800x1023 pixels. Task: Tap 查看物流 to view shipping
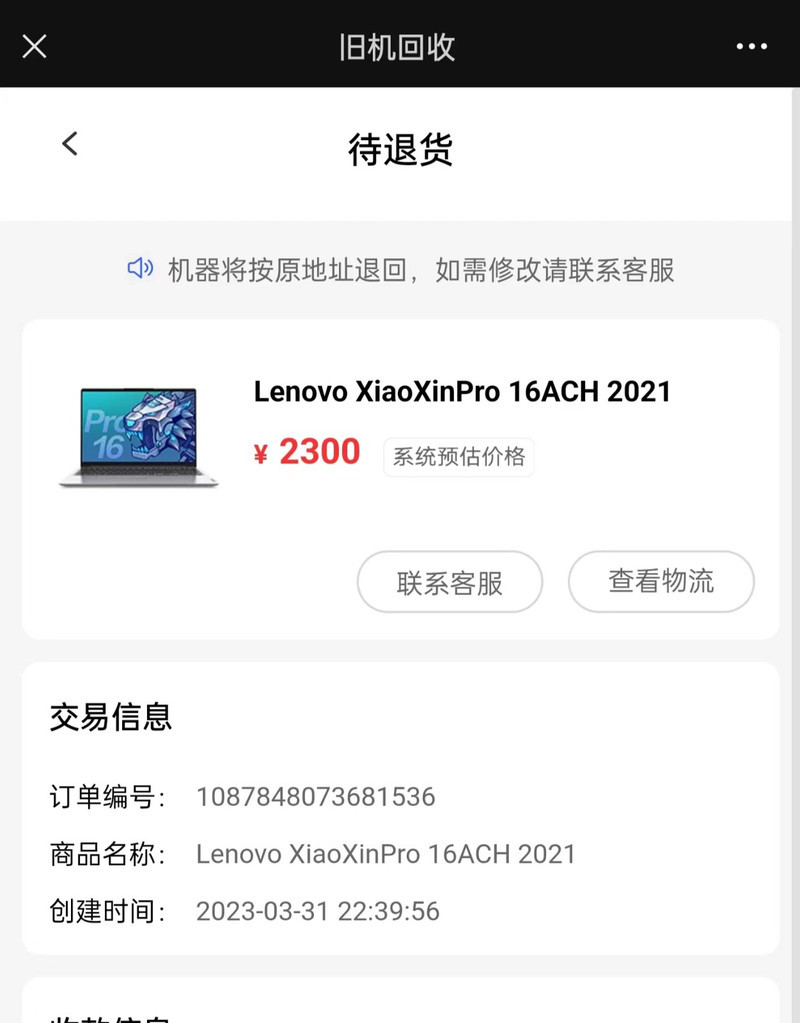click(661, 581)
